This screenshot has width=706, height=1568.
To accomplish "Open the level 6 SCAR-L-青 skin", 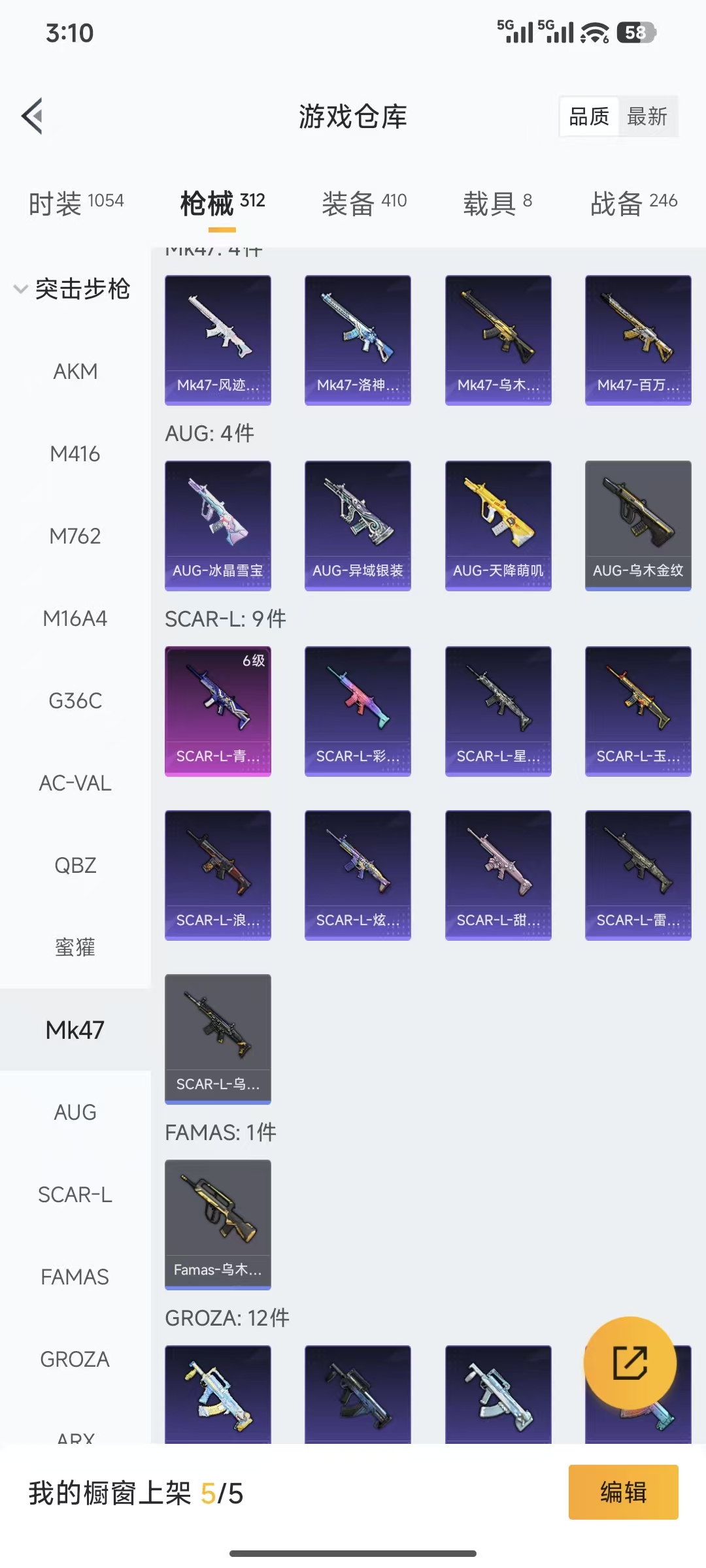I will click(218, 711).
